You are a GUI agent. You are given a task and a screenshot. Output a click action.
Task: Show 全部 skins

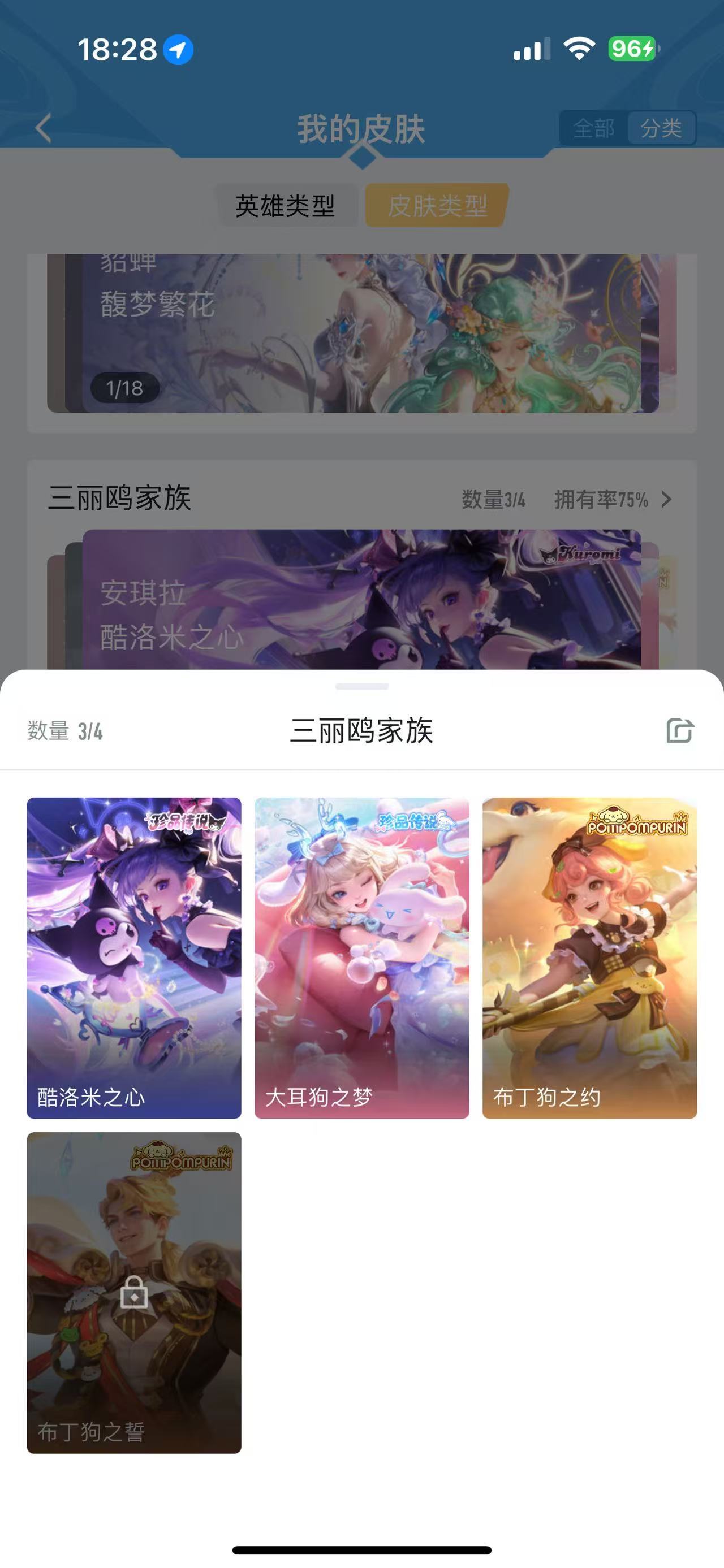click(594, 128)
